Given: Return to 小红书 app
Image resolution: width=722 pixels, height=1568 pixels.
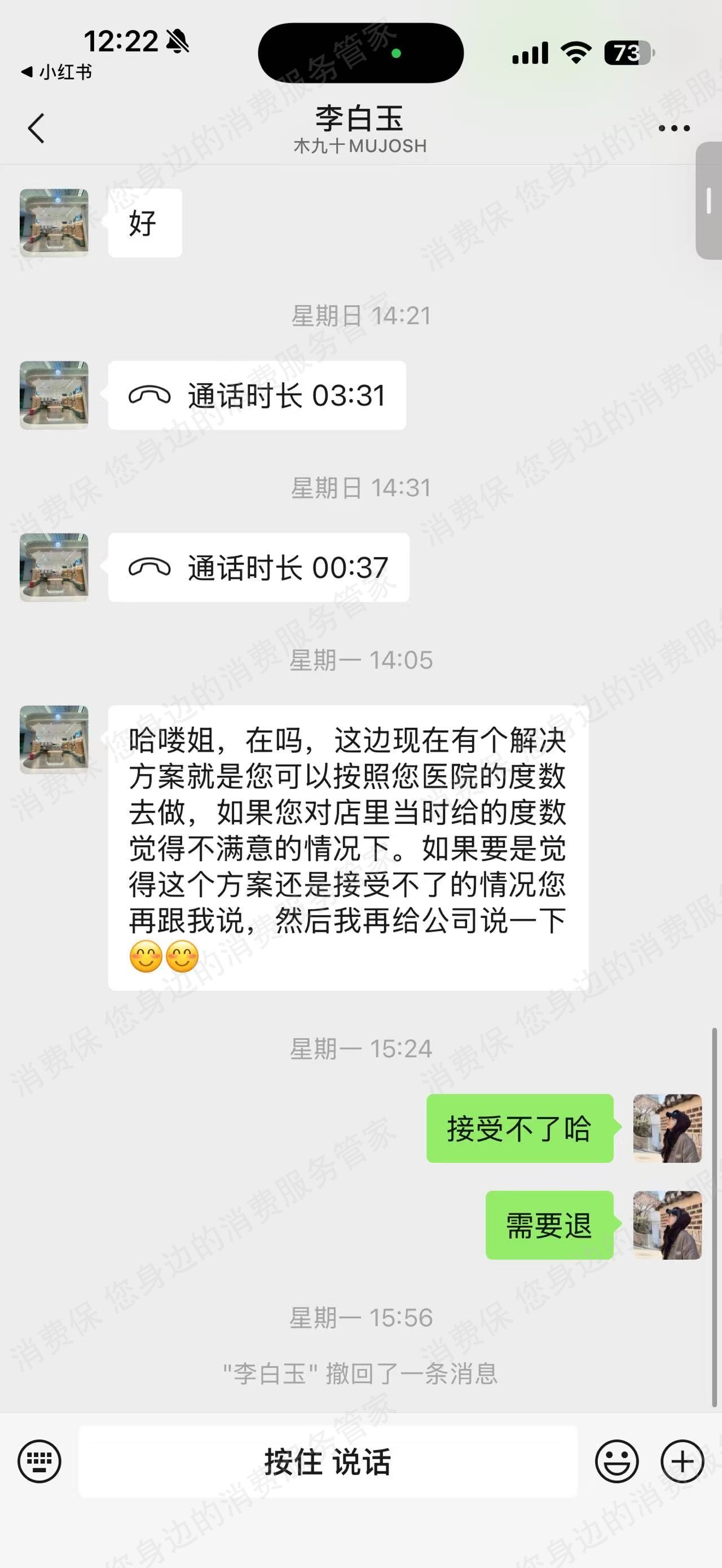Looking at the screenshot, I should click(x=56, y=72).
